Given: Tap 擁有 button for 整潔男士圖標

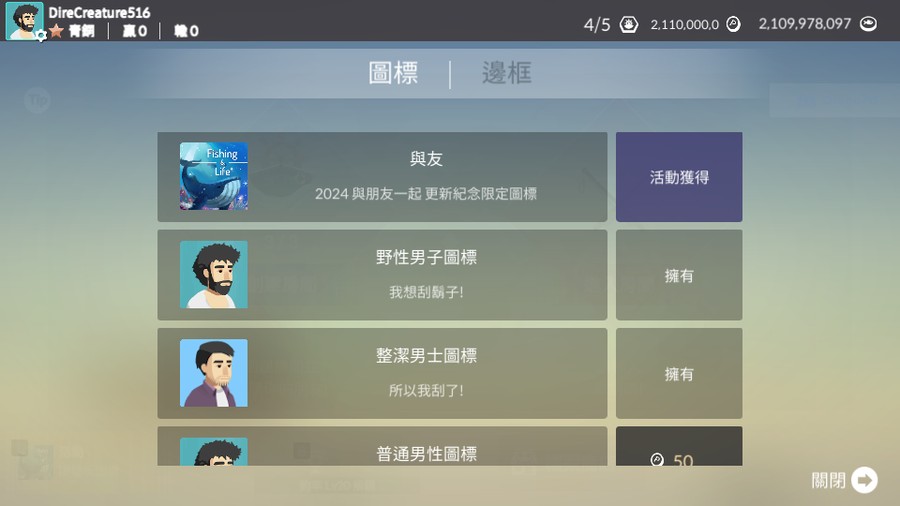Looking at the screenshot, I should 679,373.
